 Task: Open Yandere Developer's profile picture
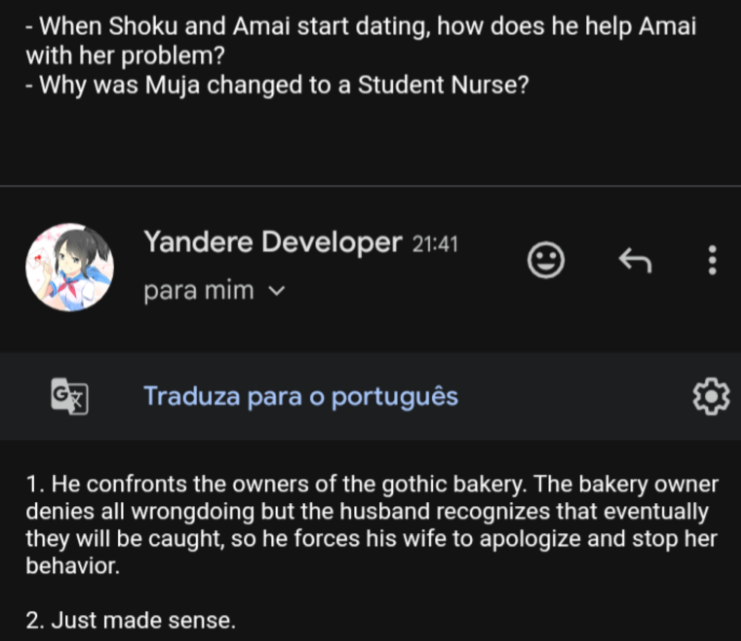pos(69,267)
